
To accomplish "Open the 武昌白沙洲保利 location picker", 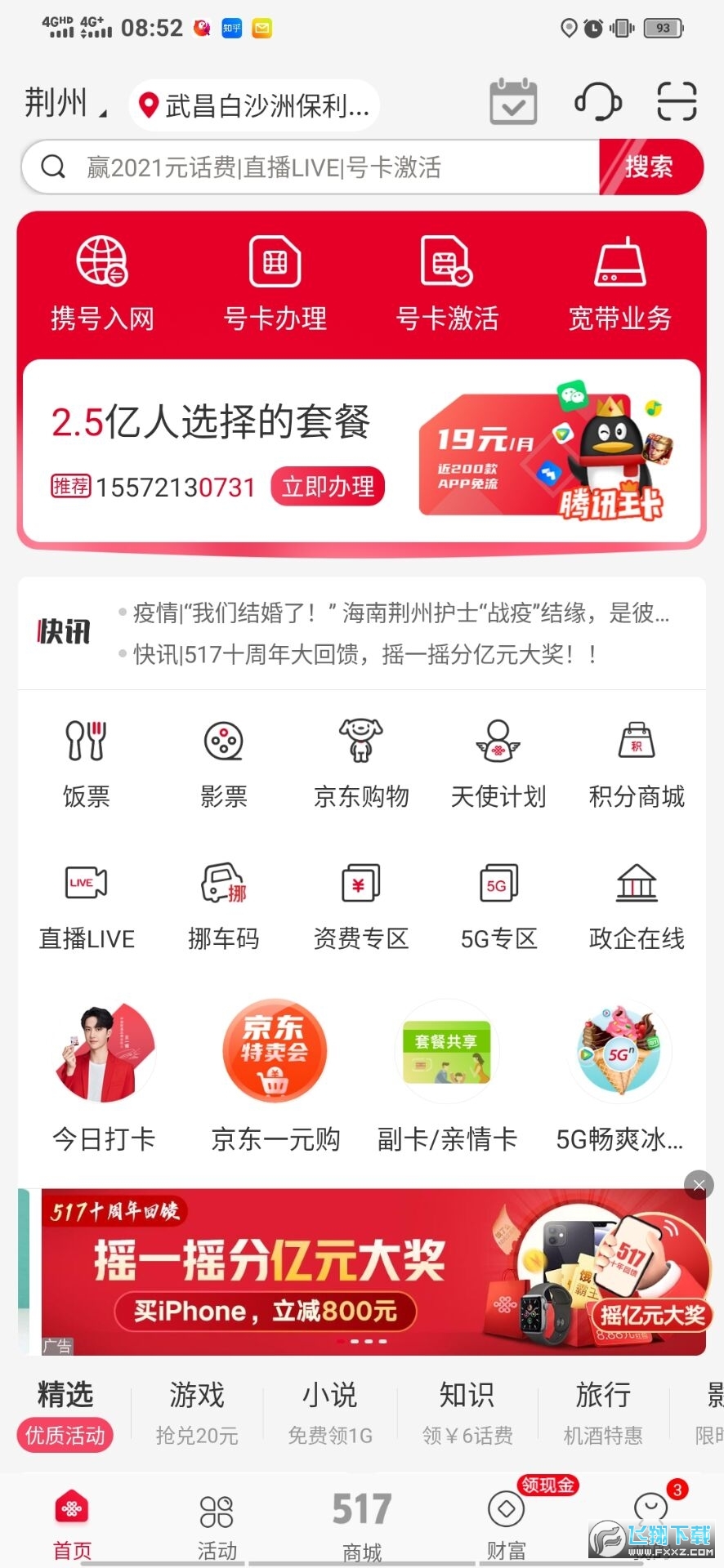I will tap(253, 105).
